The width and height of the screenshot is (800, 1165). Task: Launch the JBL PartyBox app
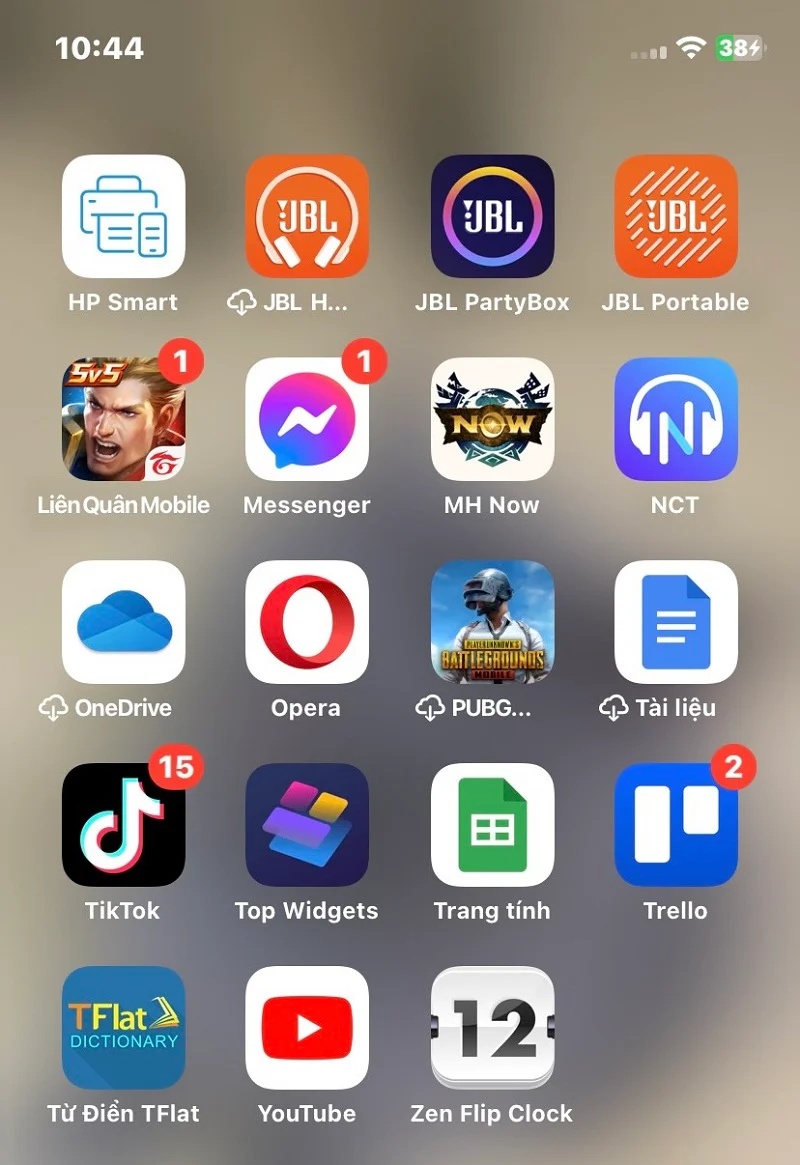point(490,217)
